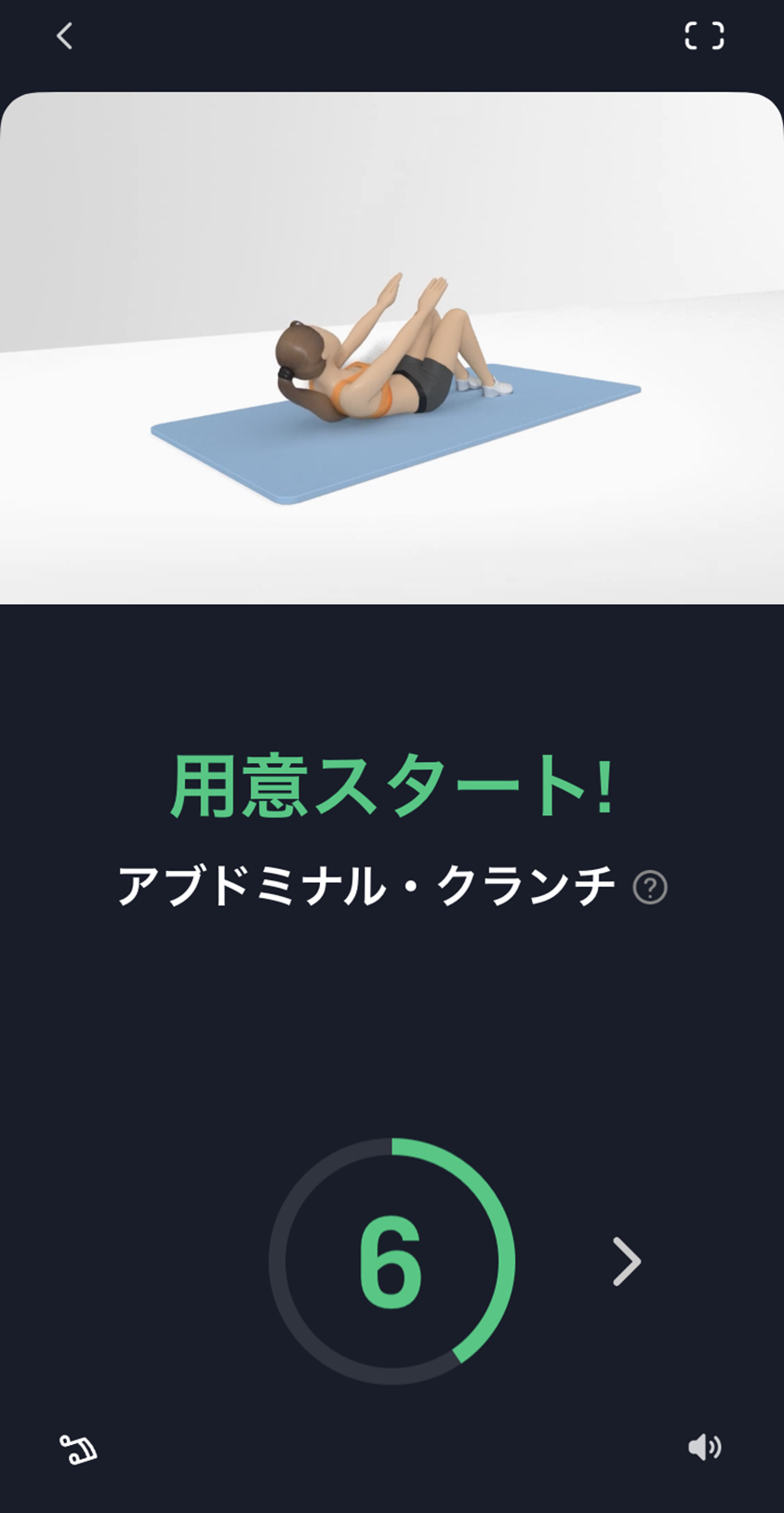
Task: Toggle the sound speaker icon
Action: [x=704, y=1447]
